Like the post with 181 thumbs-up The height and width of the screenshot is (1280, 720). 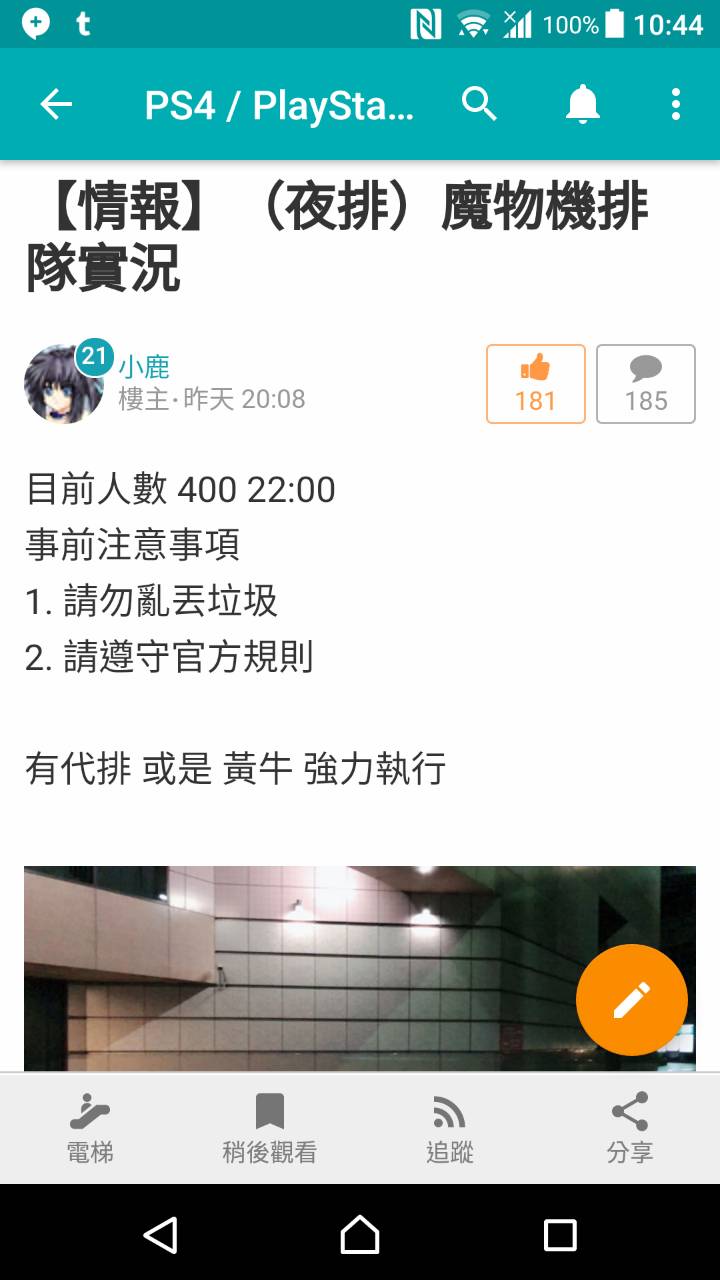536,384
